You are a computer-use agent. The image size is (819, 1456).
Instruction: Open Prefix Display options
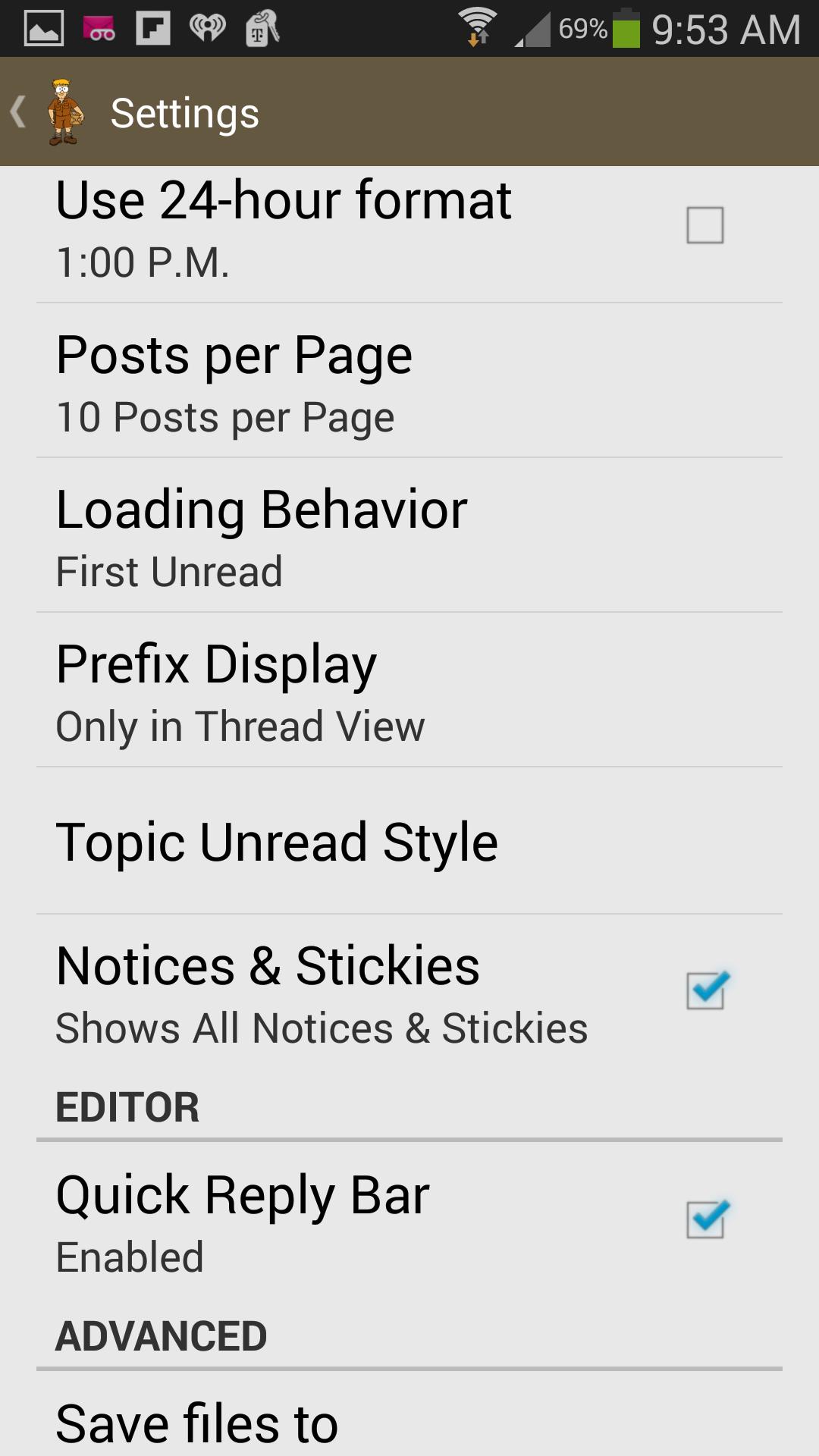coord(409,692)
